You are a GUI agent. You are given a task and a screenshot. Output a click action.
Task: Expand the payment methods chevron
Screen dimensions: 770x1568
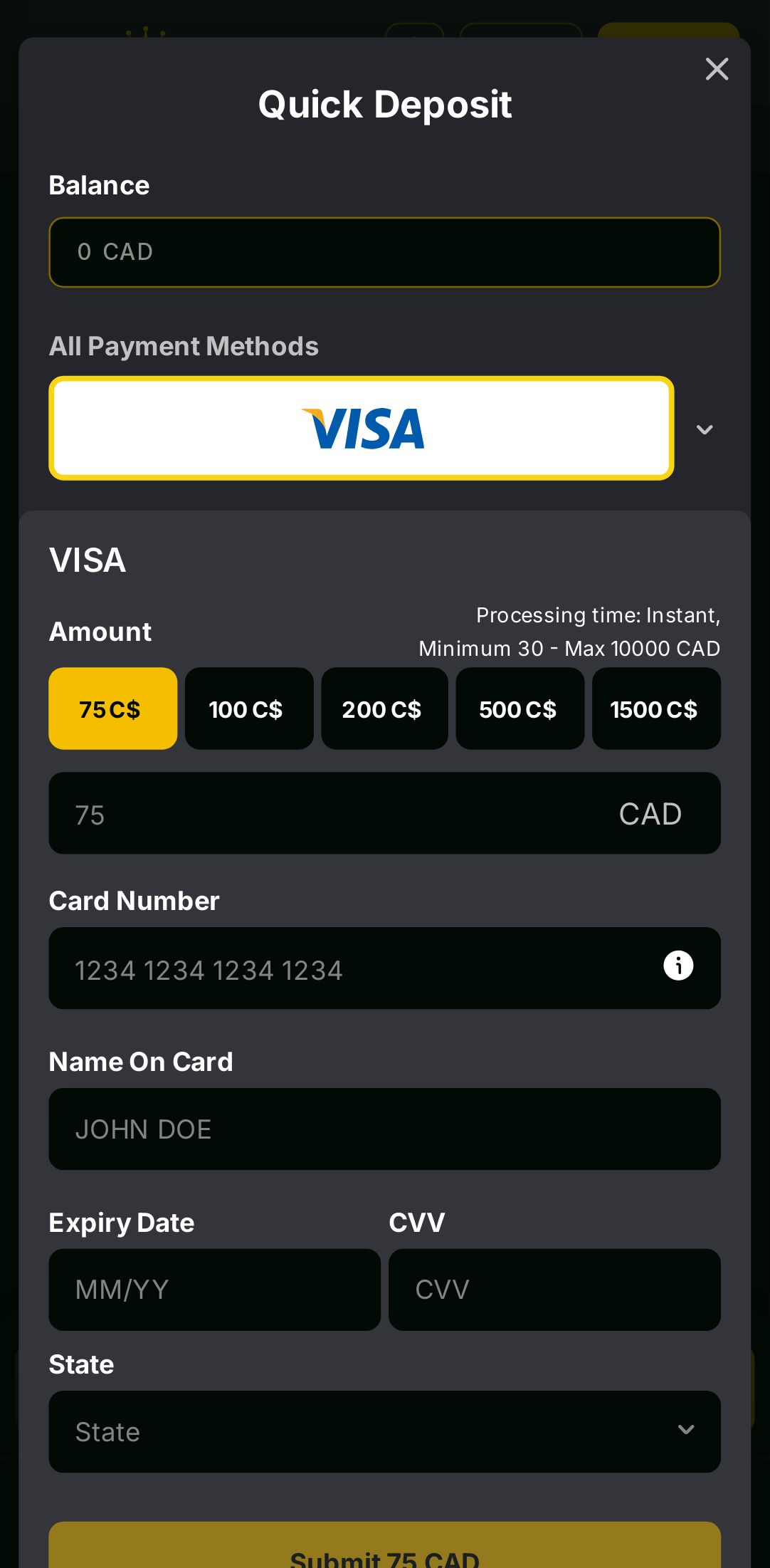coord(705,429)
